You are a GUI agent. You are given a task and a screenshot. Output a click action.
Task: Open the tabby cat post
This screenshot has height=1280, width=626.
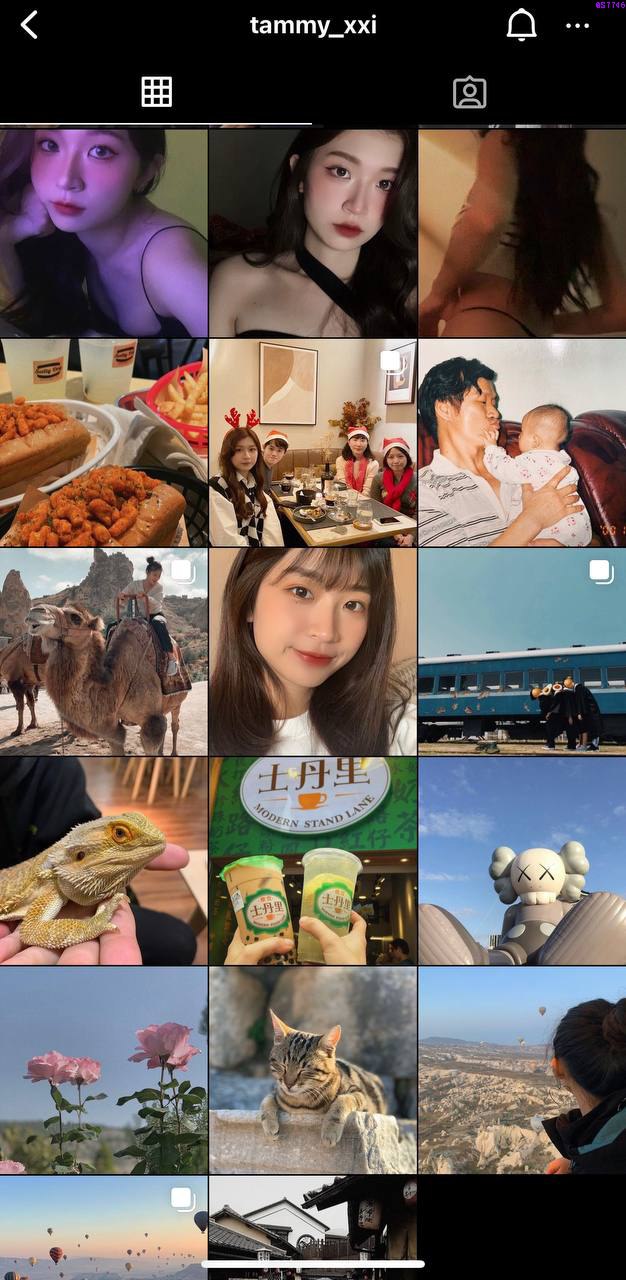click(x=313, y=1070)
